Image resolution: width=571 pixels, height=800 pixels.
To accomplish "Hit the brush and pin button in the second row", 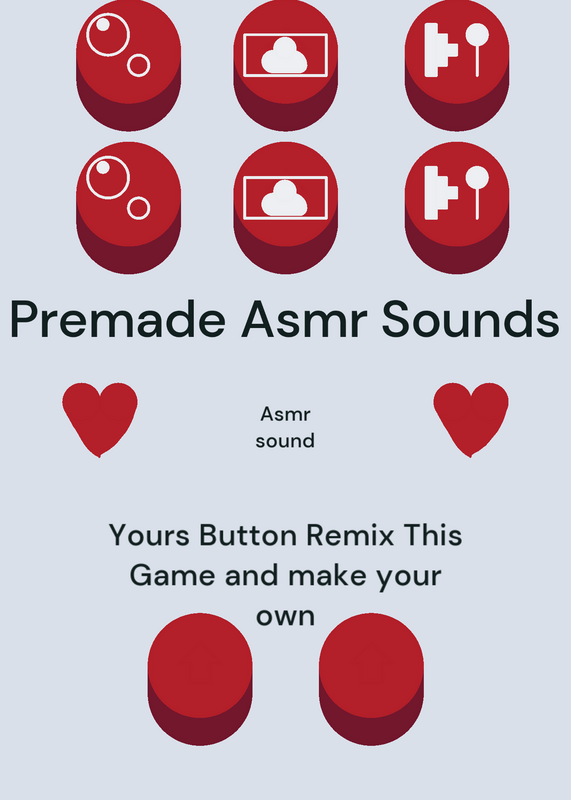I will point(457,208).
